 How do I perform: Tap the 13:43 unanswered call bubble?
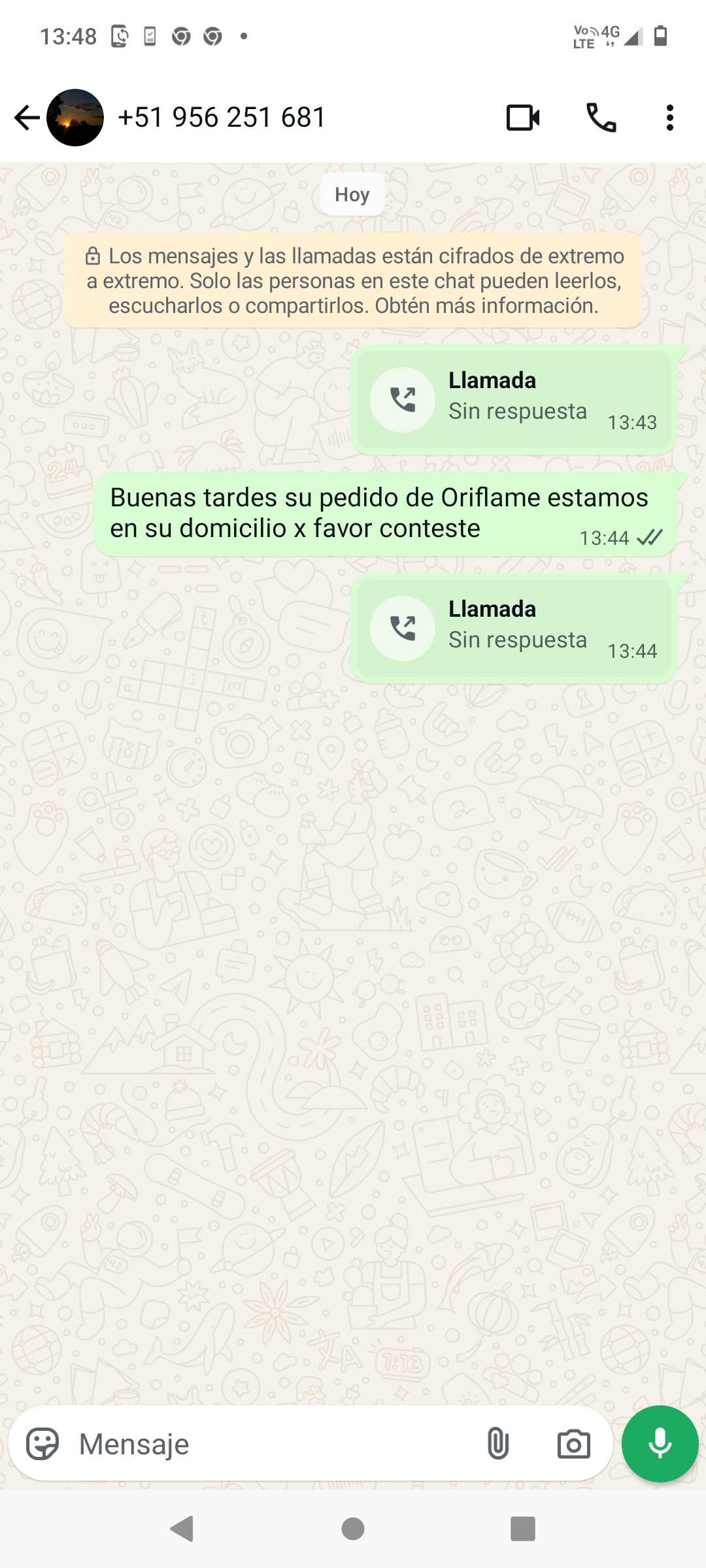[514, 399]
